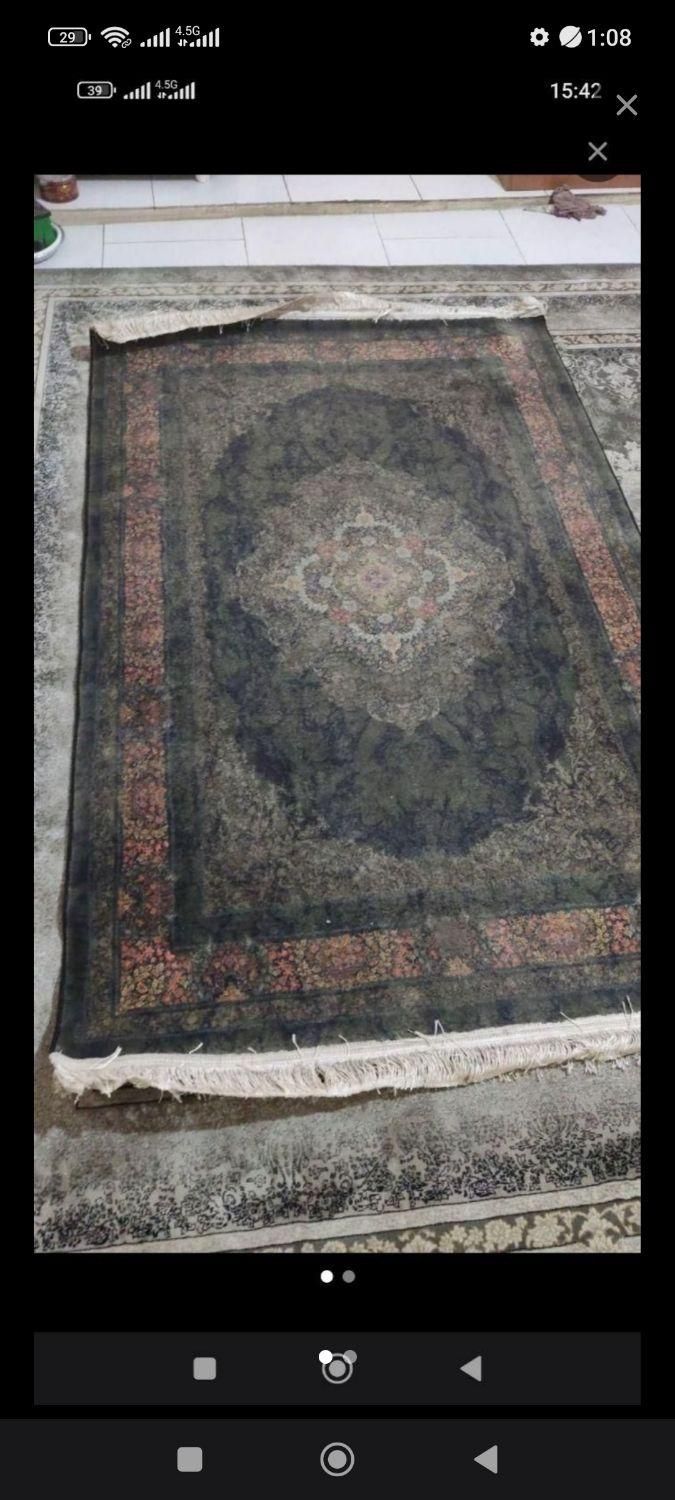Open the recent apps overview
Viewport: 675px width, 1500px height.
(x=190, y=1459)
